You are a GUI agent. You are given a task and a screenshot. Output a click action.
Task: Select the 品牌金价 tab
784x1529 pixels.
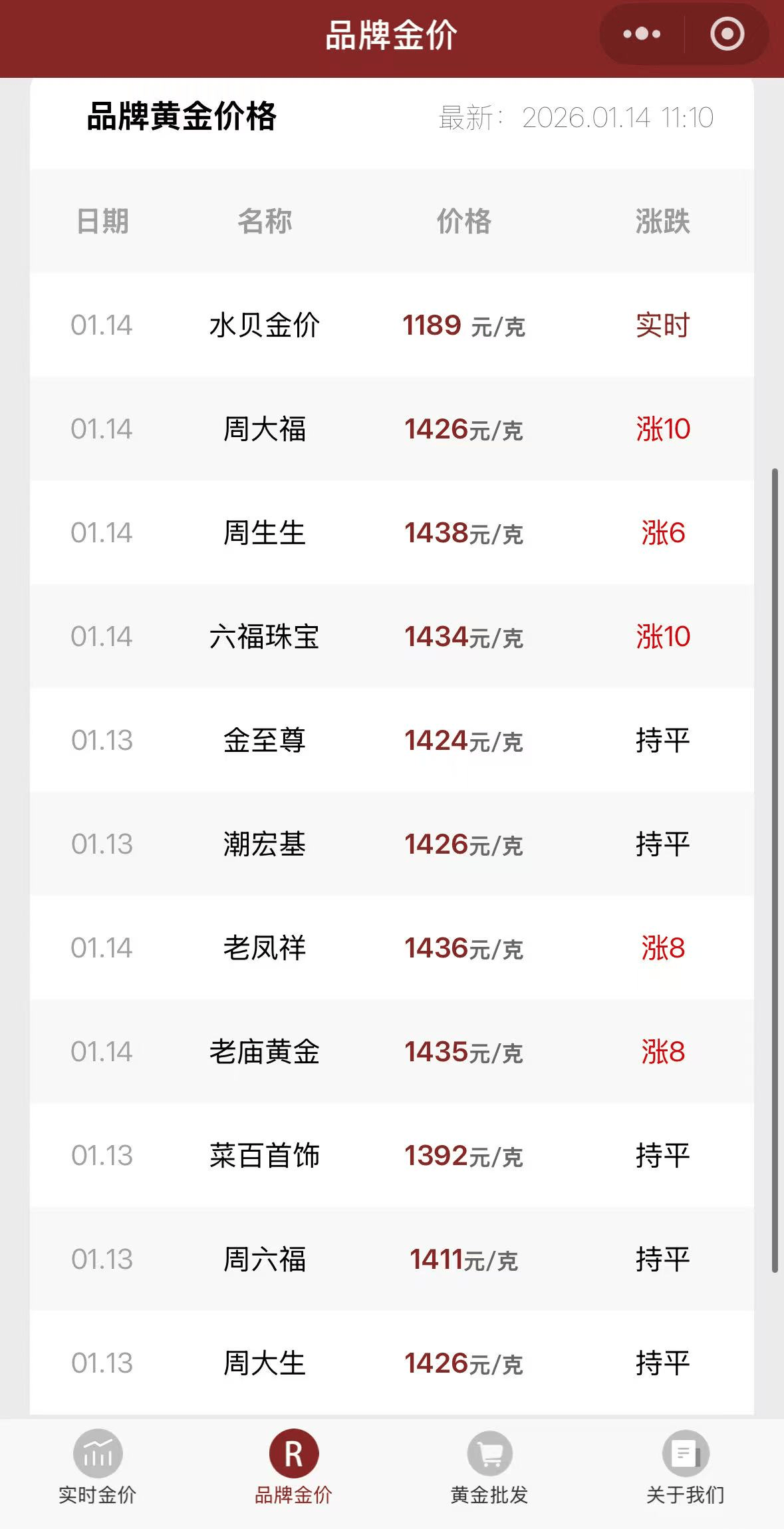tap(293, 1467)
